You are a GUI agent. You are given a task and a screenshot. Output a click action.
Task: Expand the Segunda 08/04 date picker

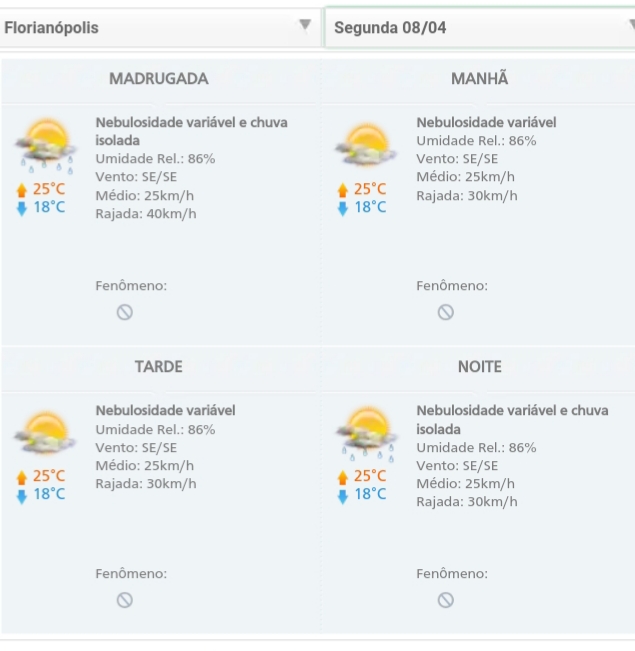pos(480,28)
